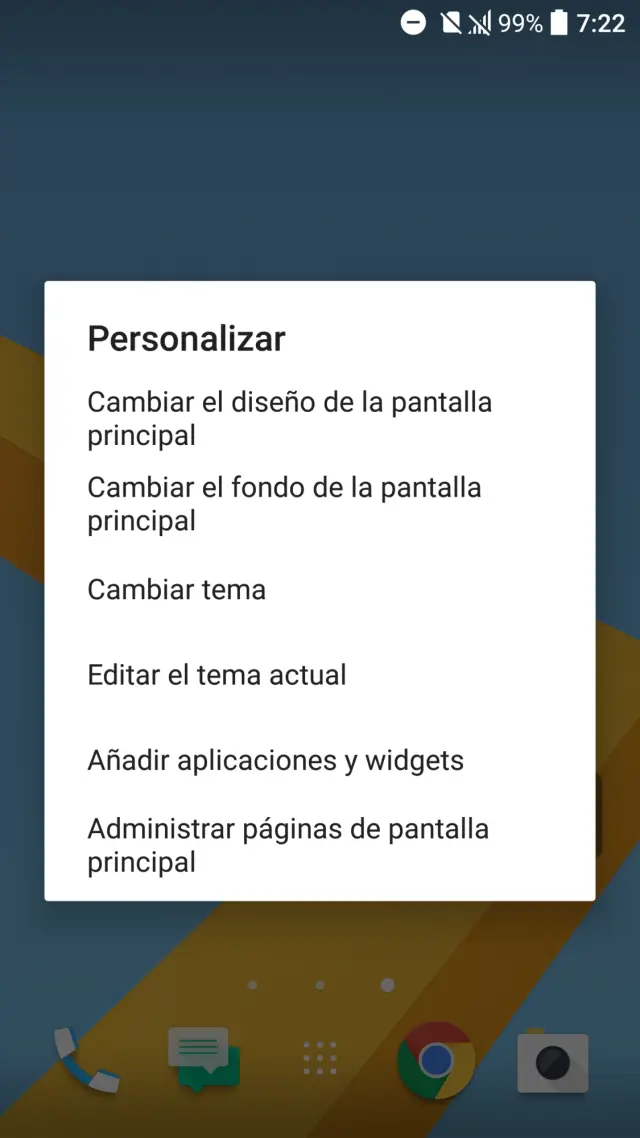640x1138 pixels.
Task: Open the Camera app
Action: point(553,1062)
